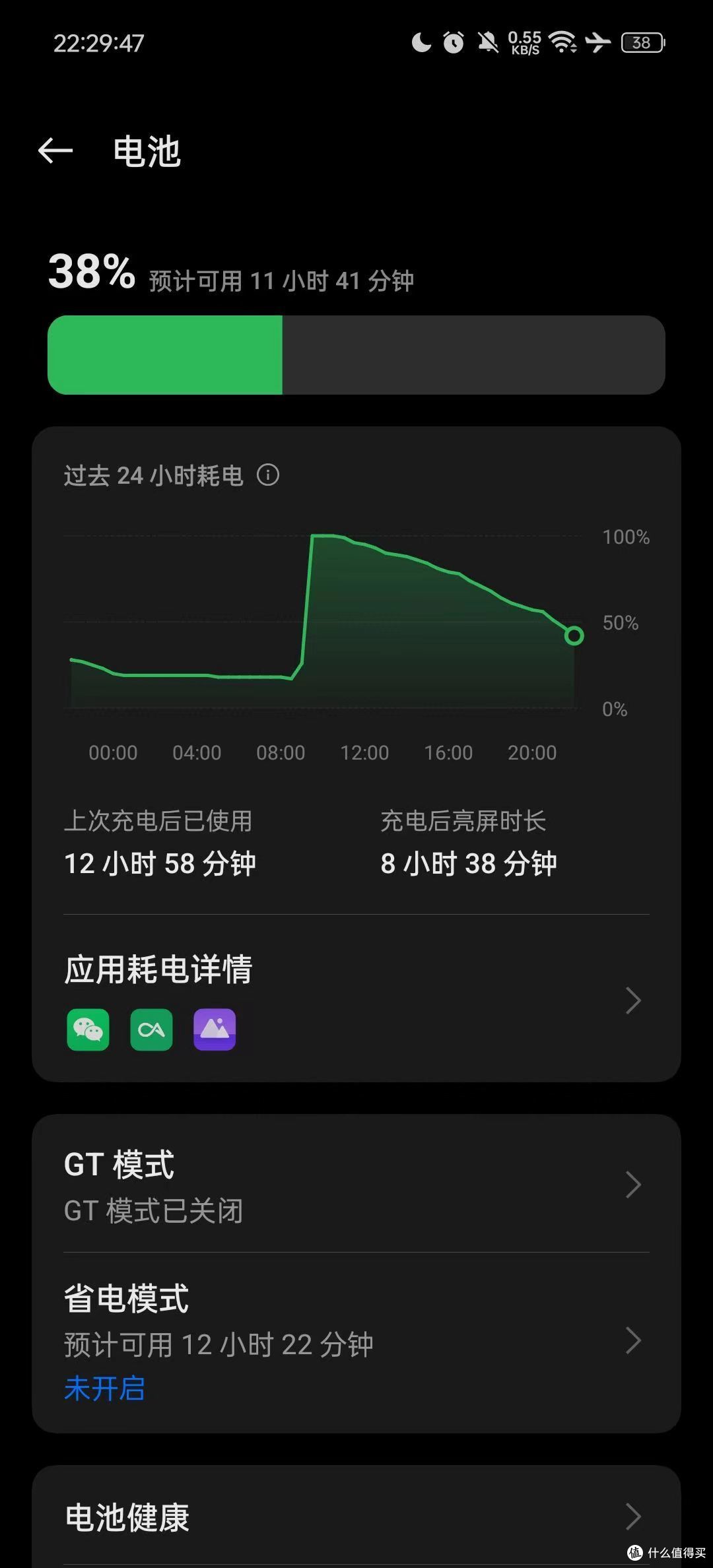
Task: Expand 应用耗电详情 with its chevron
Action: click(632, 1000)
